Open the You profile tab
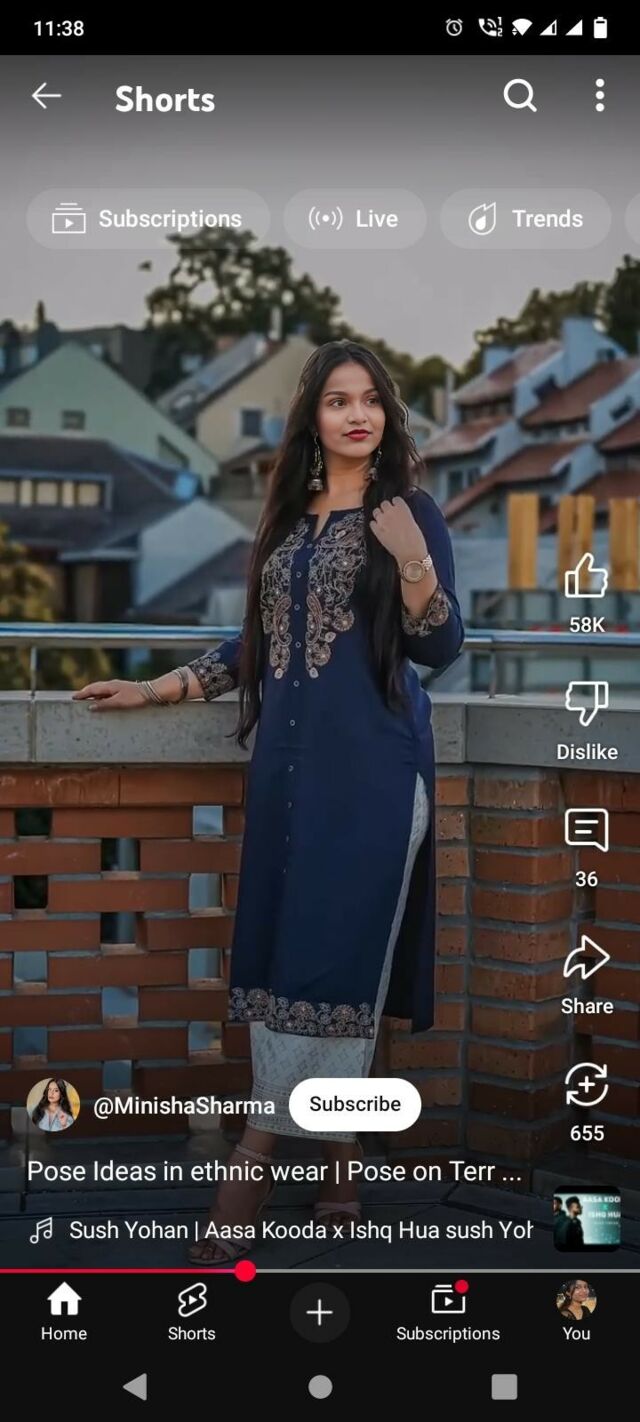The height and width of the screenshot is (1422, 640). tap(576, 1311)
